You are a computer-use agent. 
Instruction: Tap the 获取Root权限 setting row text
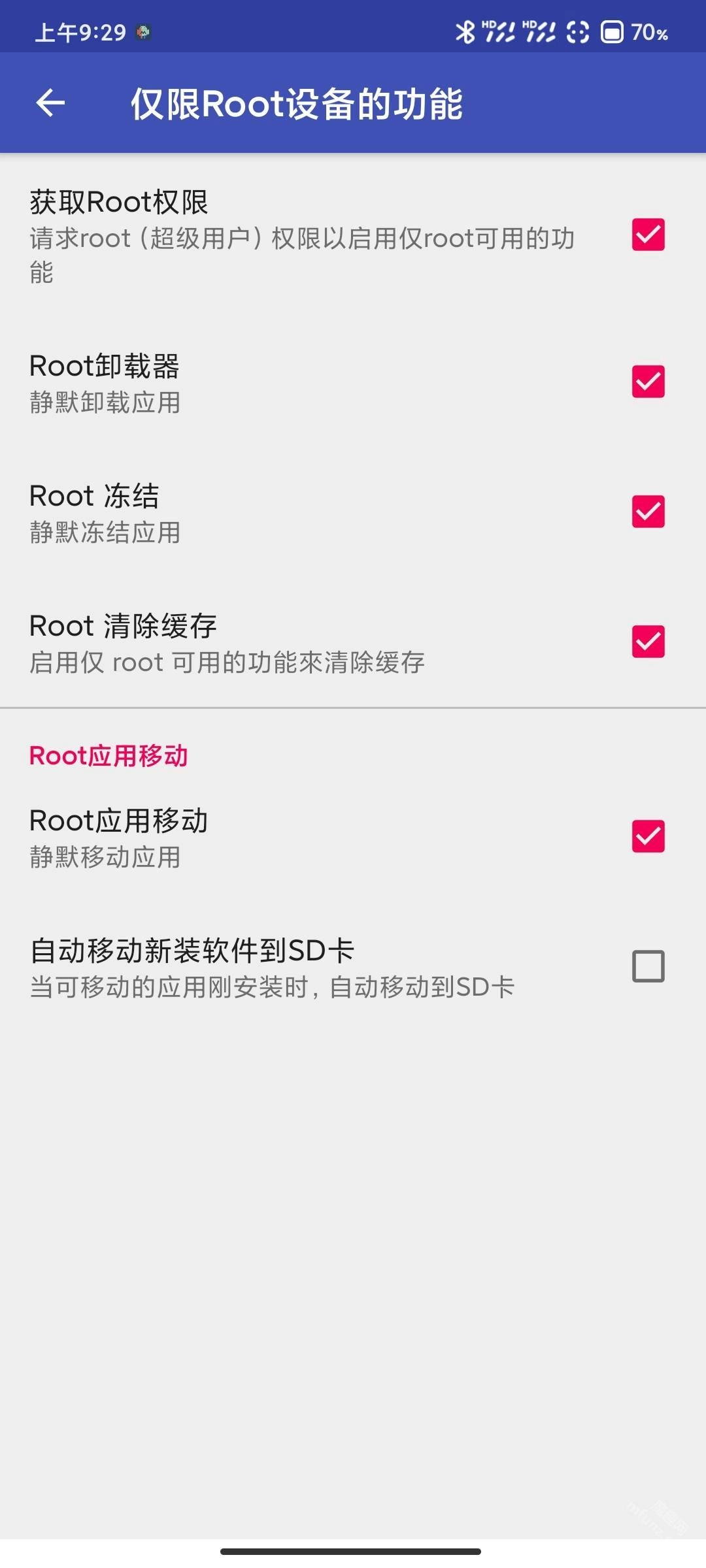pos(121,203)
